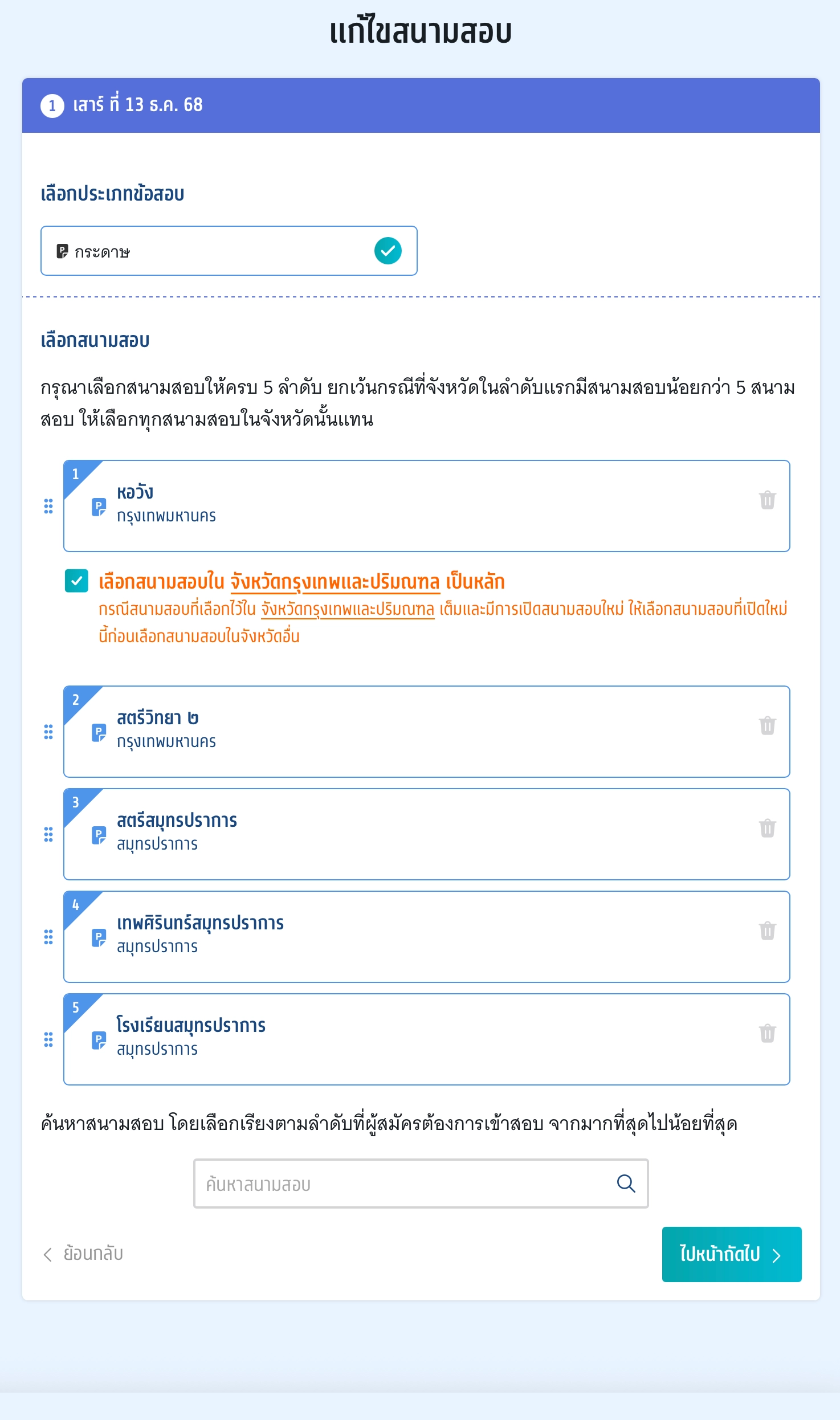Image resolution: width=840 pixels, height=1420 pixels.
Task: Tap the magnifier search icon
Action: coord(626,1184)
